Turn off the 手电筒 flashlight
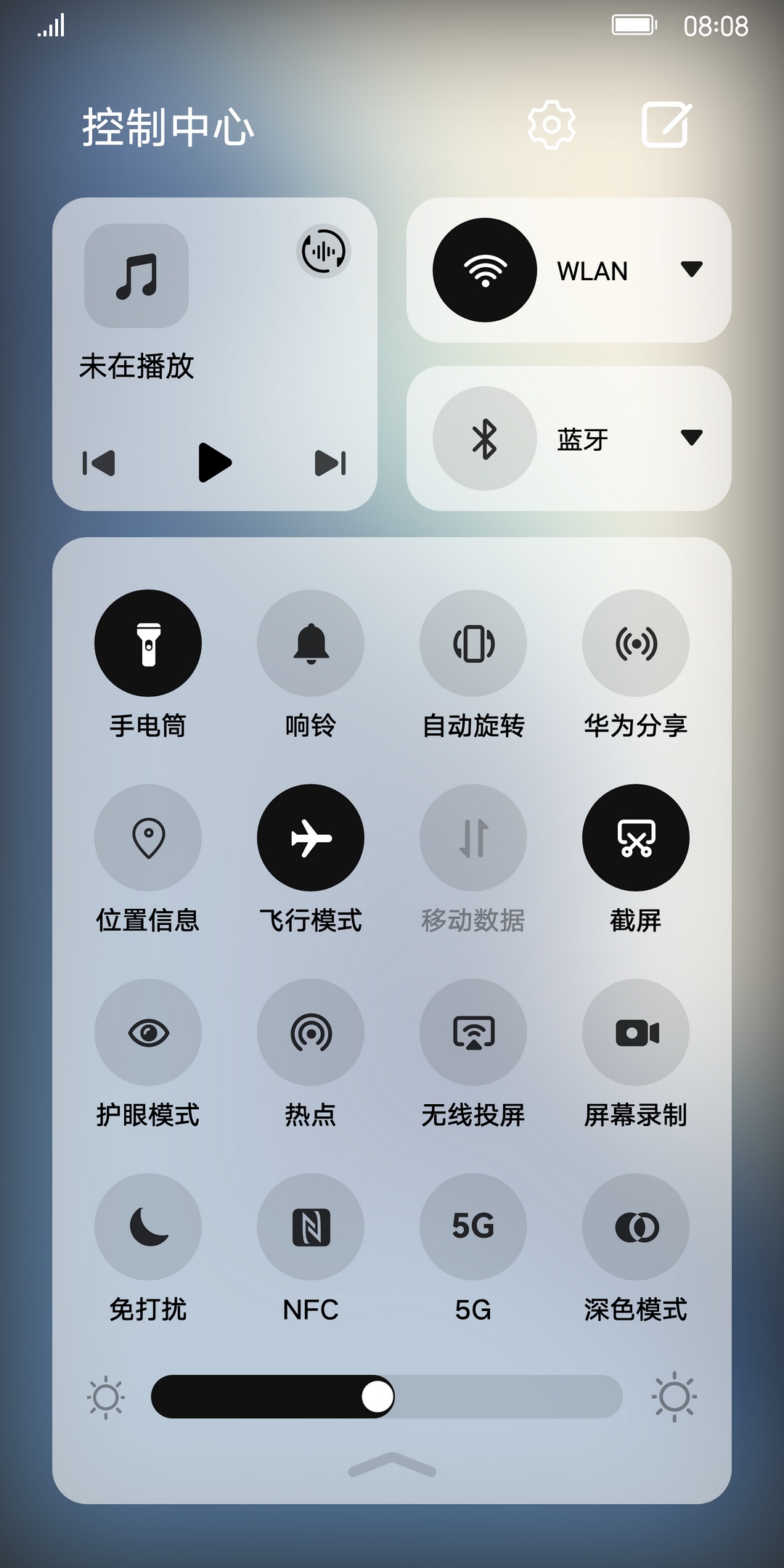The height and width of the screenshot is (1568, 784). (x=148, y=643)
